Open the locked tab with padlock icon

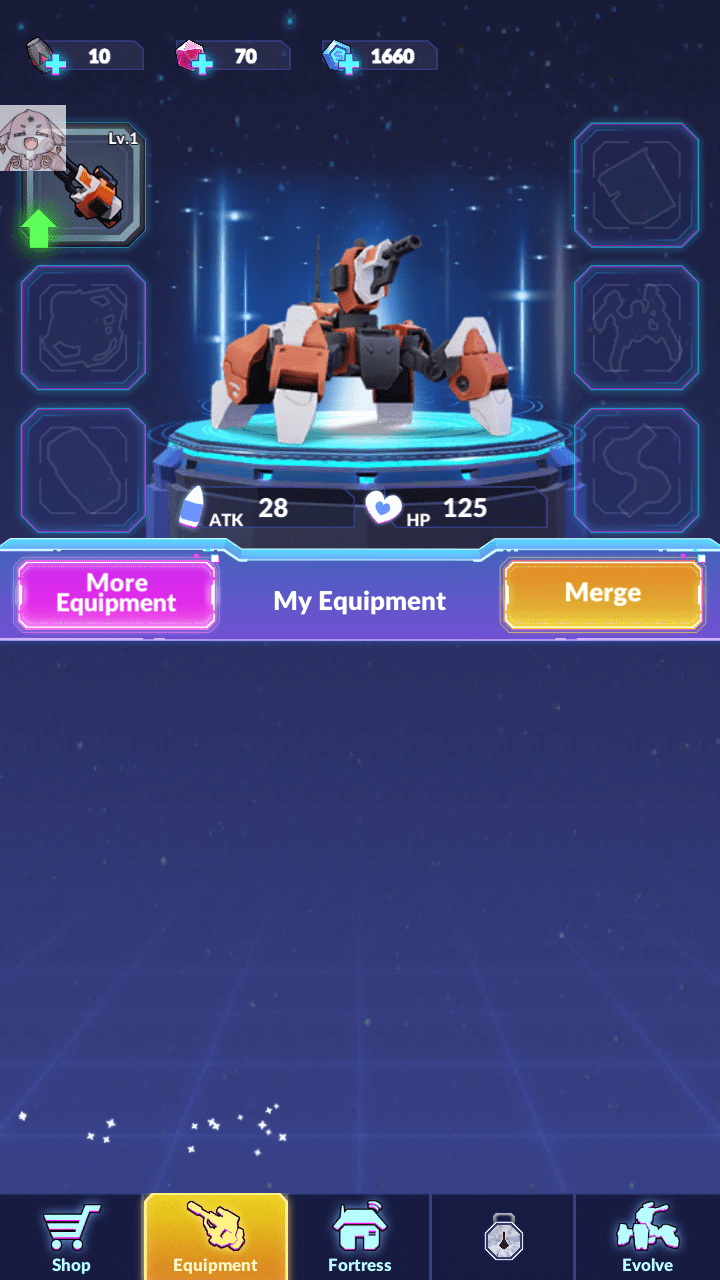503,1239
